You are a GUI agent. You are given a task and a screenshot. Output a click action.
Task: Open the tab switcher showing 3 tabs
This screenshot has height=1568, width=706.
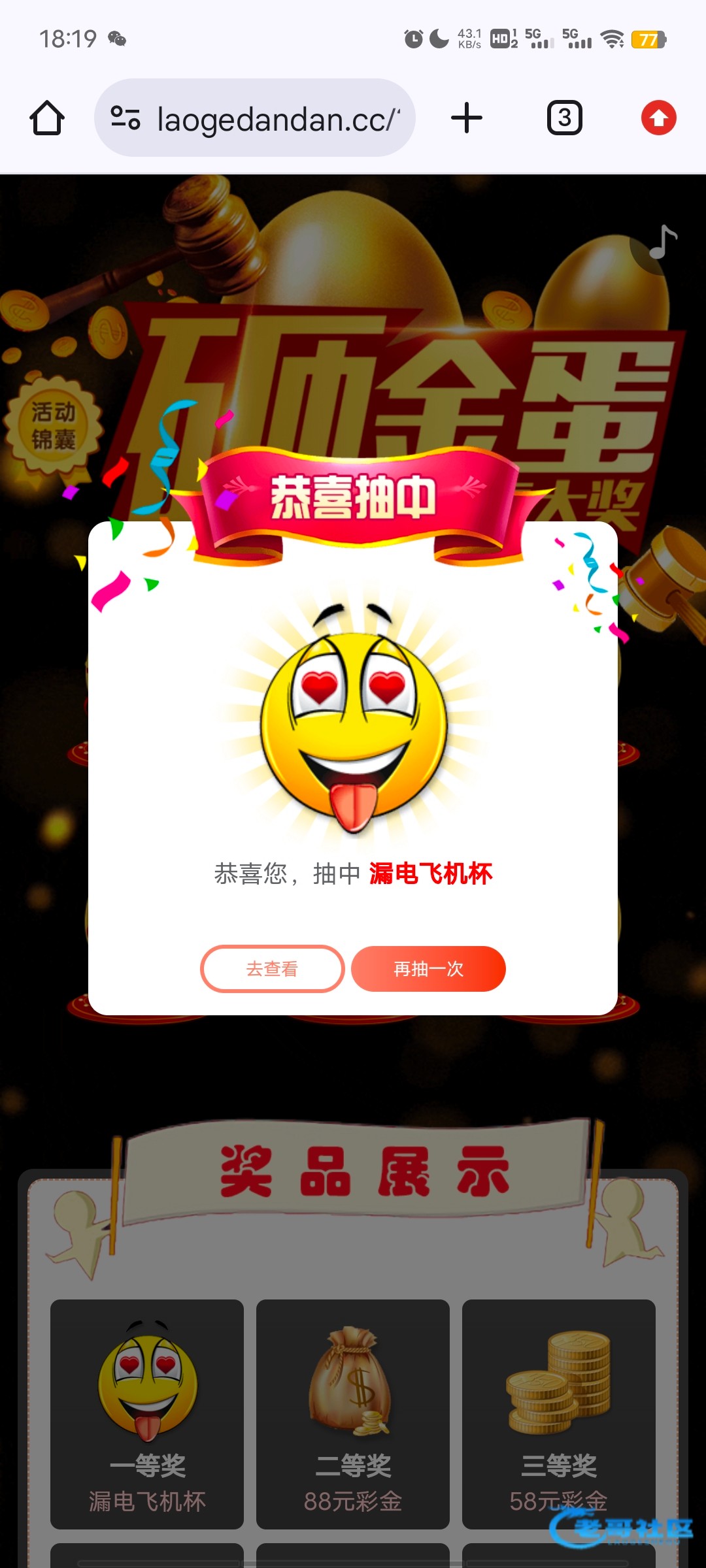tap(564, 118)
